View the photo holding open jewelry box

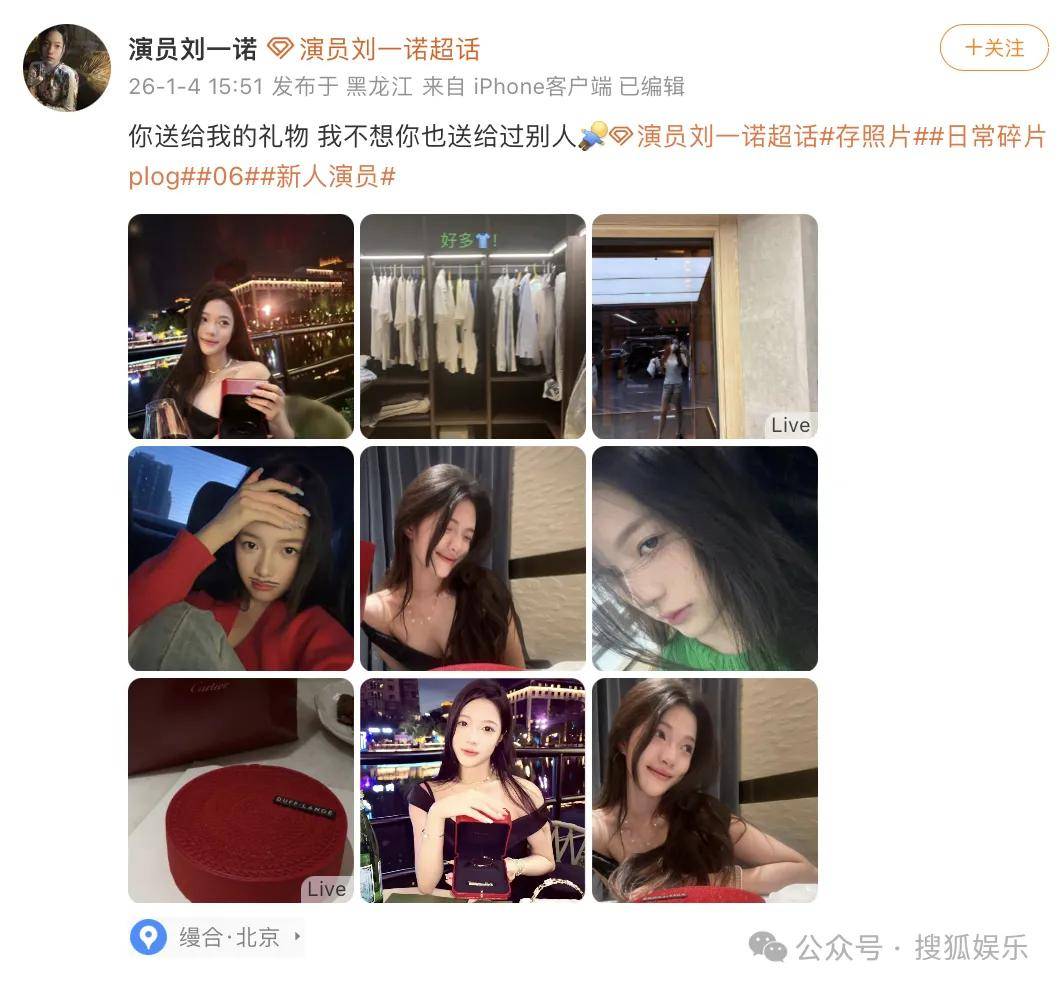472,790
